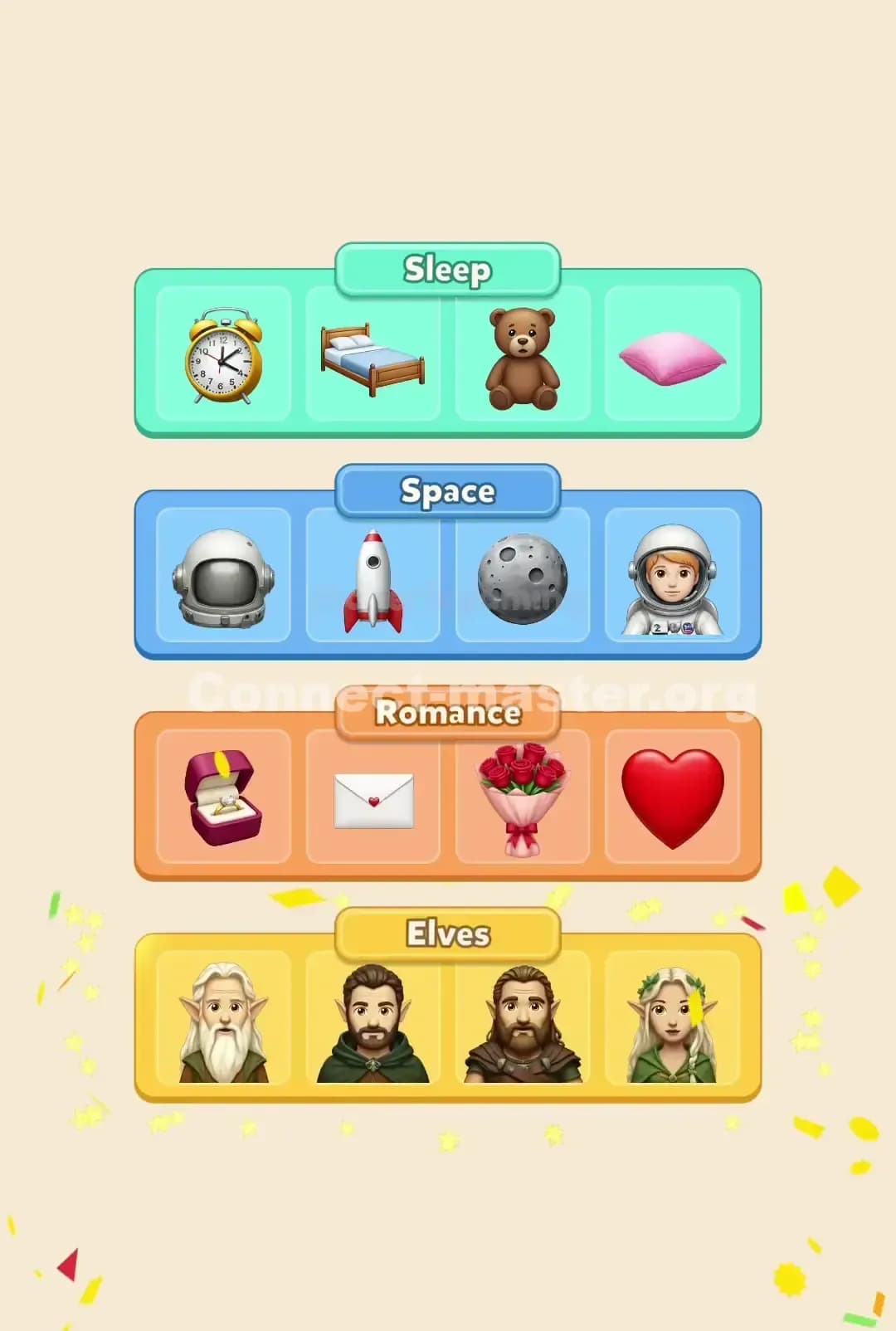
Task: Tap the bed emoji tile
Action: pos(372,354)
